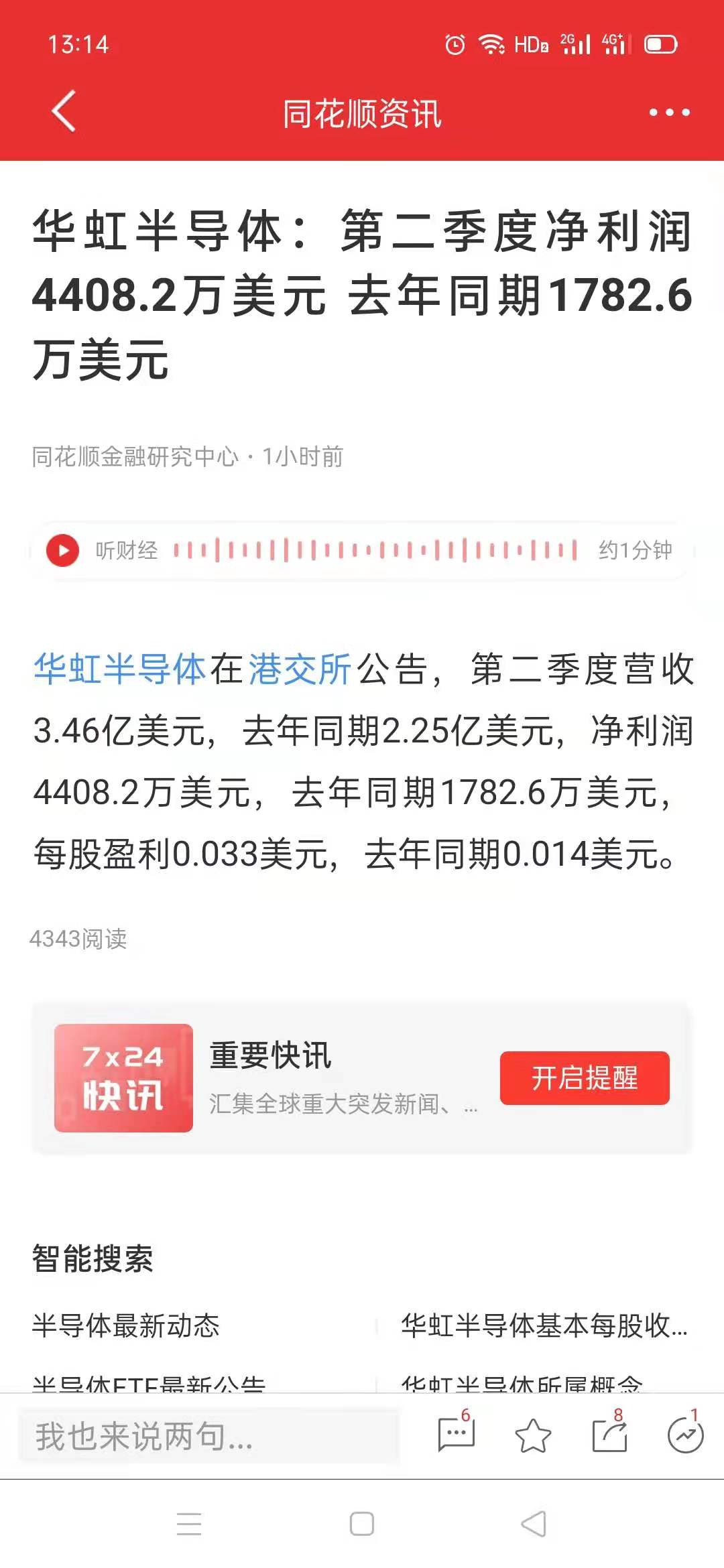Screen dimensions: 724x1568
Task: Open the three-dot overflow menu
Action: click(669, 112)
